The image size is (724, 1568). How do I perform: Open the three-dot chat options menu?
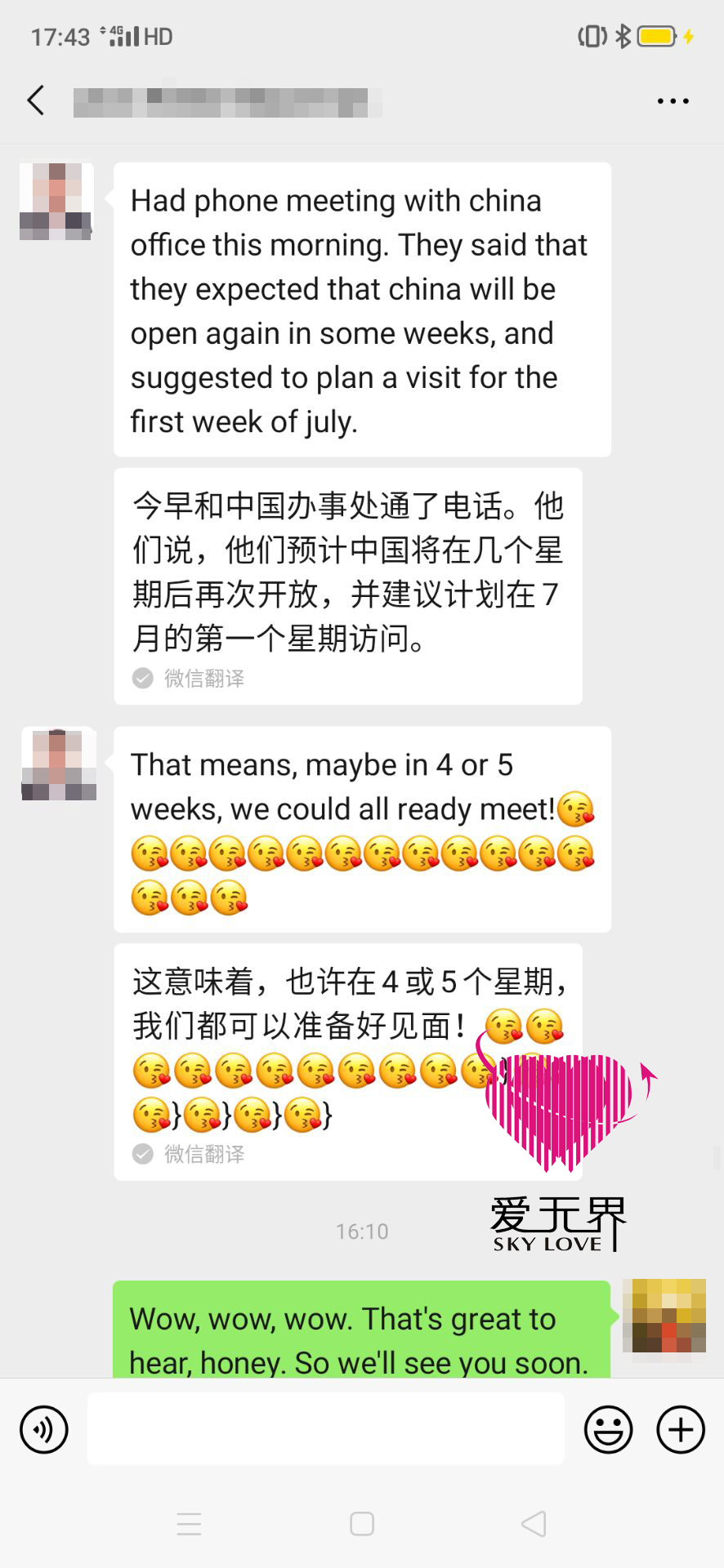(673, 101)
